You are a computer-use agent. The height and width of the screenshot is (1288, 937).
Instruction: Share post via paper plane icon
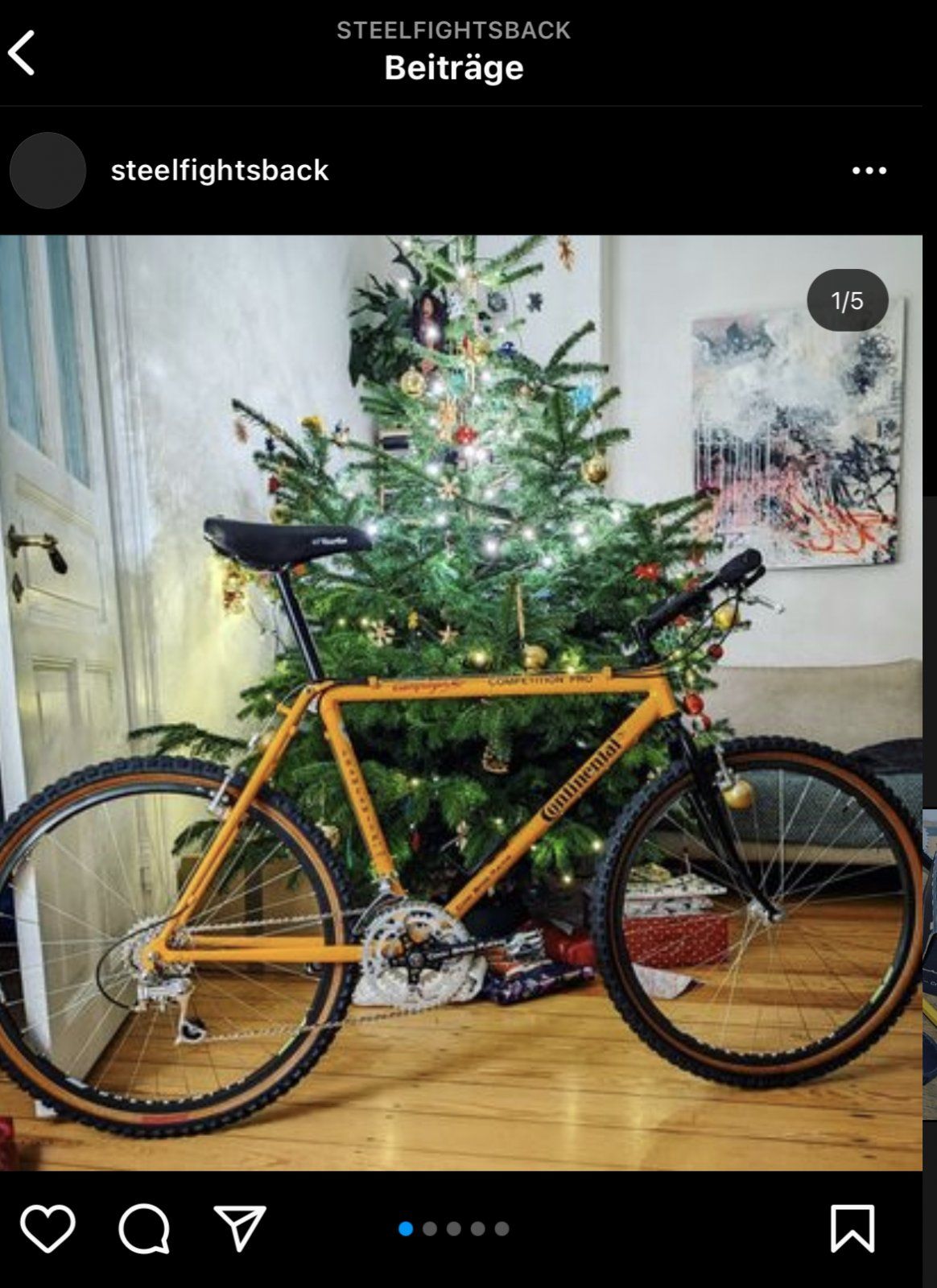click(240, 1228)
